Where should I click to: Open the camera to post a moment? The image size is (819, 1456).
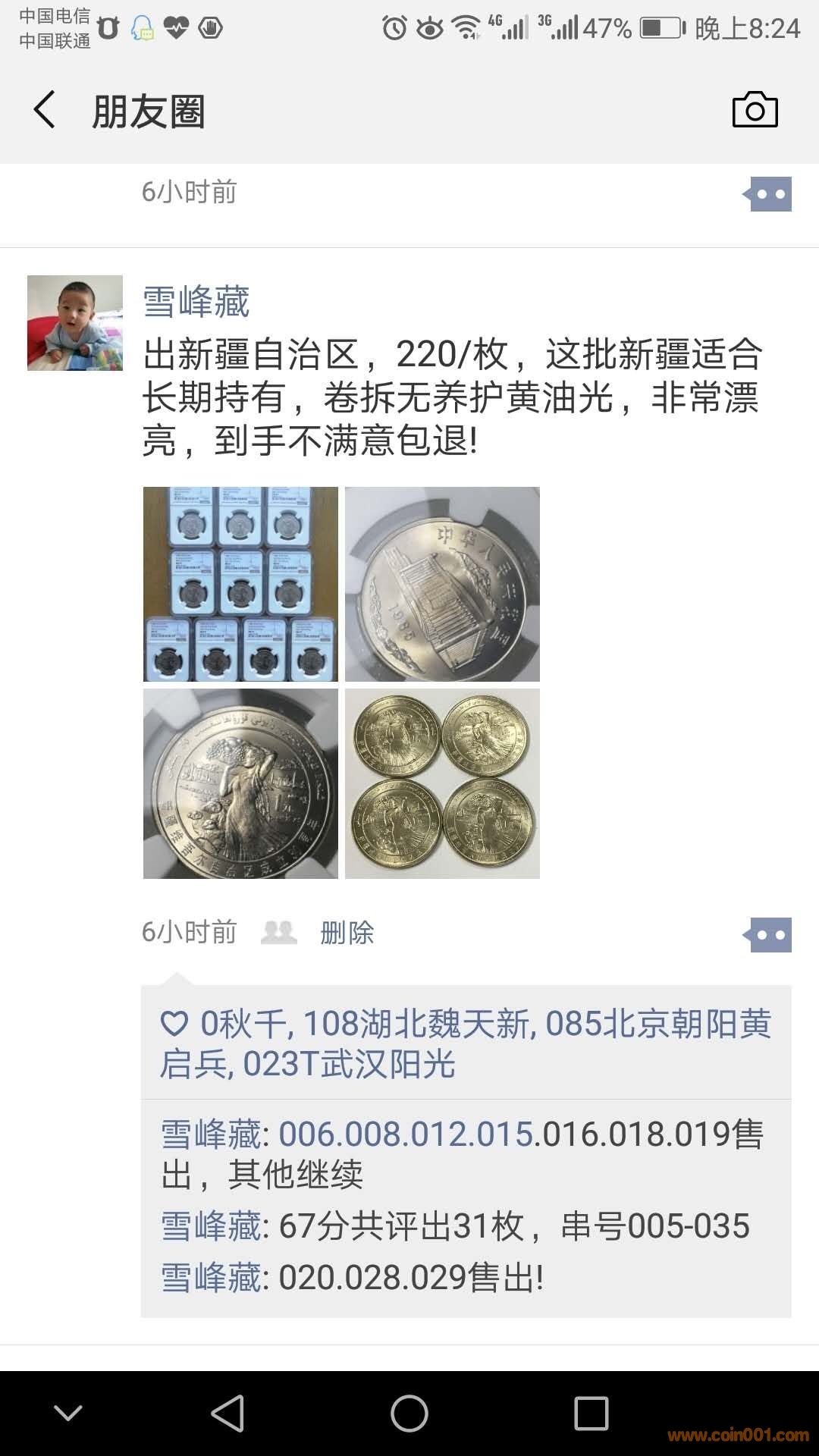(x=755, y=110)
